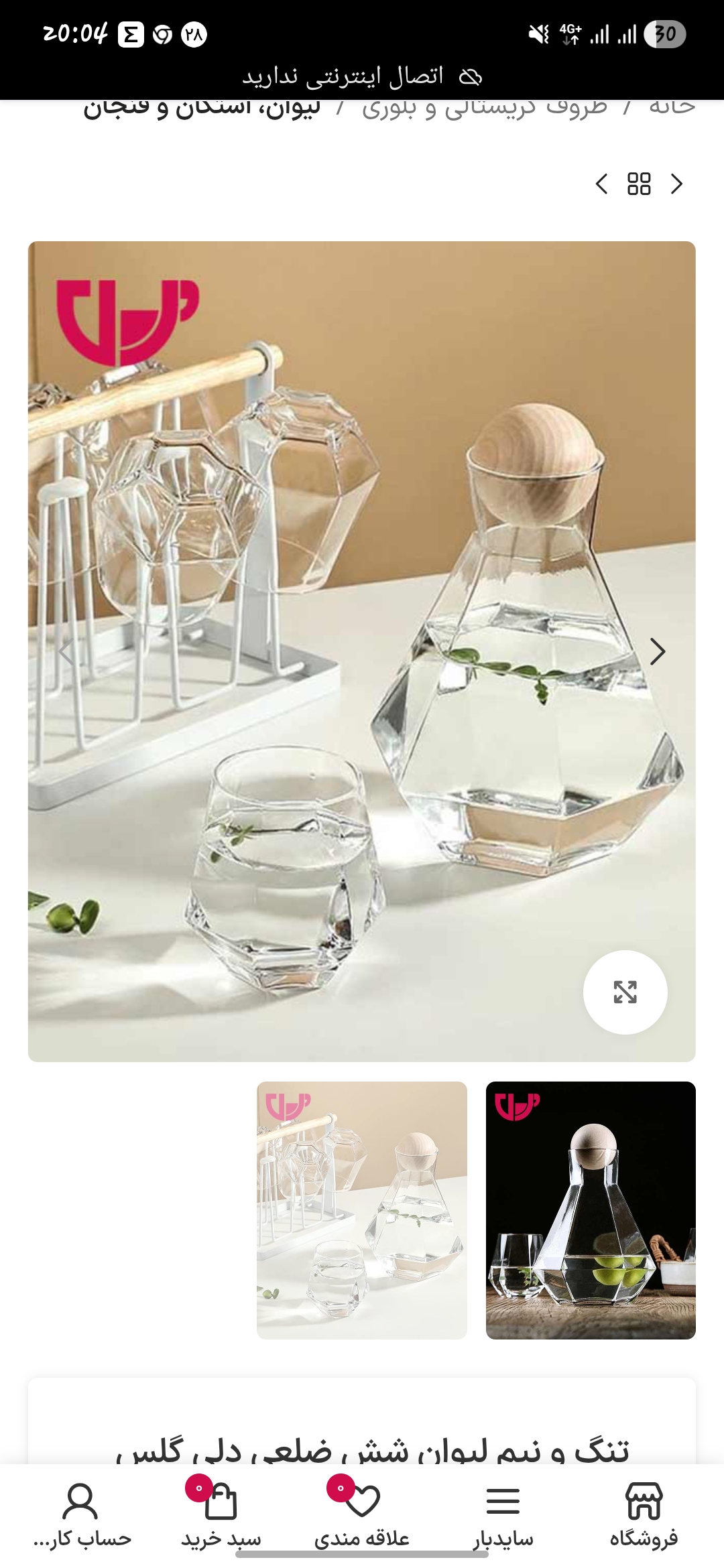Go to the previous product arrow
Viewport: 724px width, 1568px height.
pyautogui.click(x=601, y=184)
